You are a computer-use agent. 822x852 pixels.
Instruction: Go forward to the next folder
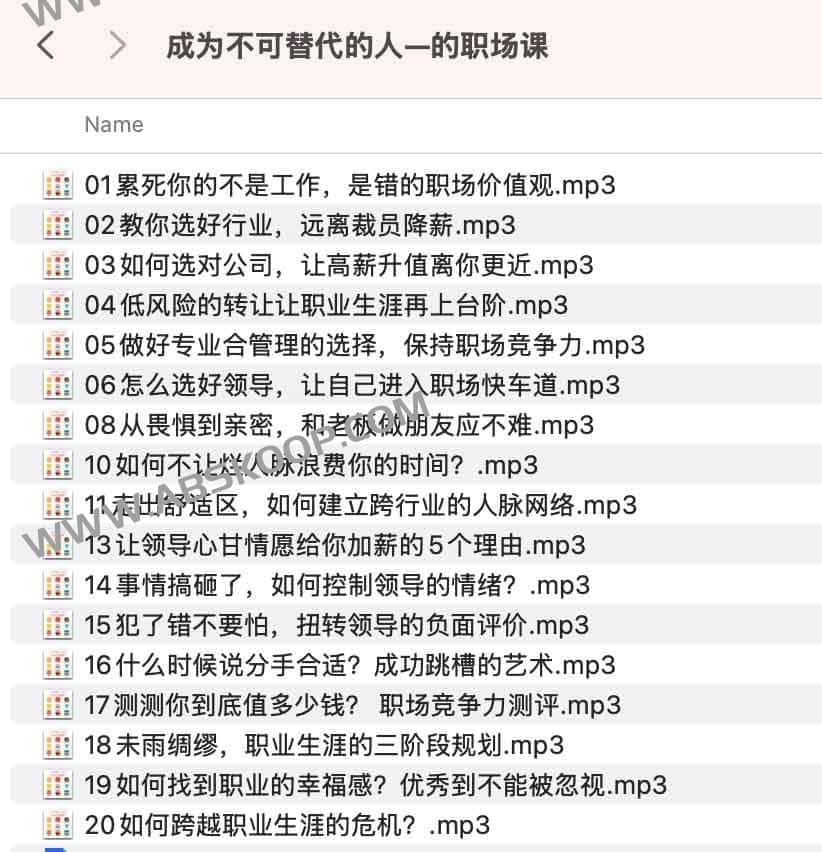tap(118, 45)
